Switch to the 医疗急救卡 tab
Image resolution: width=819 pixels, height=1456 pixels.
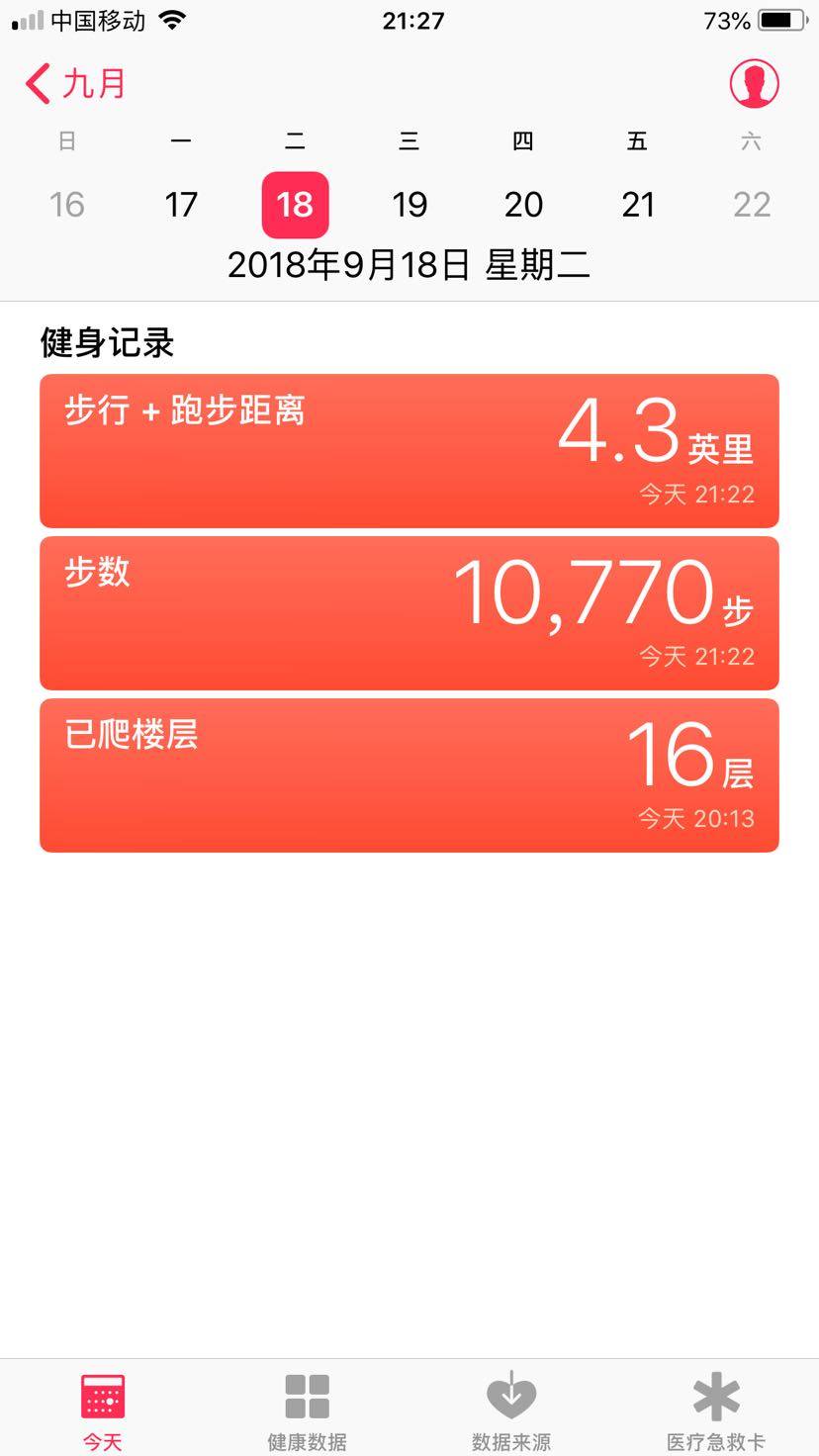click(x=715, y=1410)
